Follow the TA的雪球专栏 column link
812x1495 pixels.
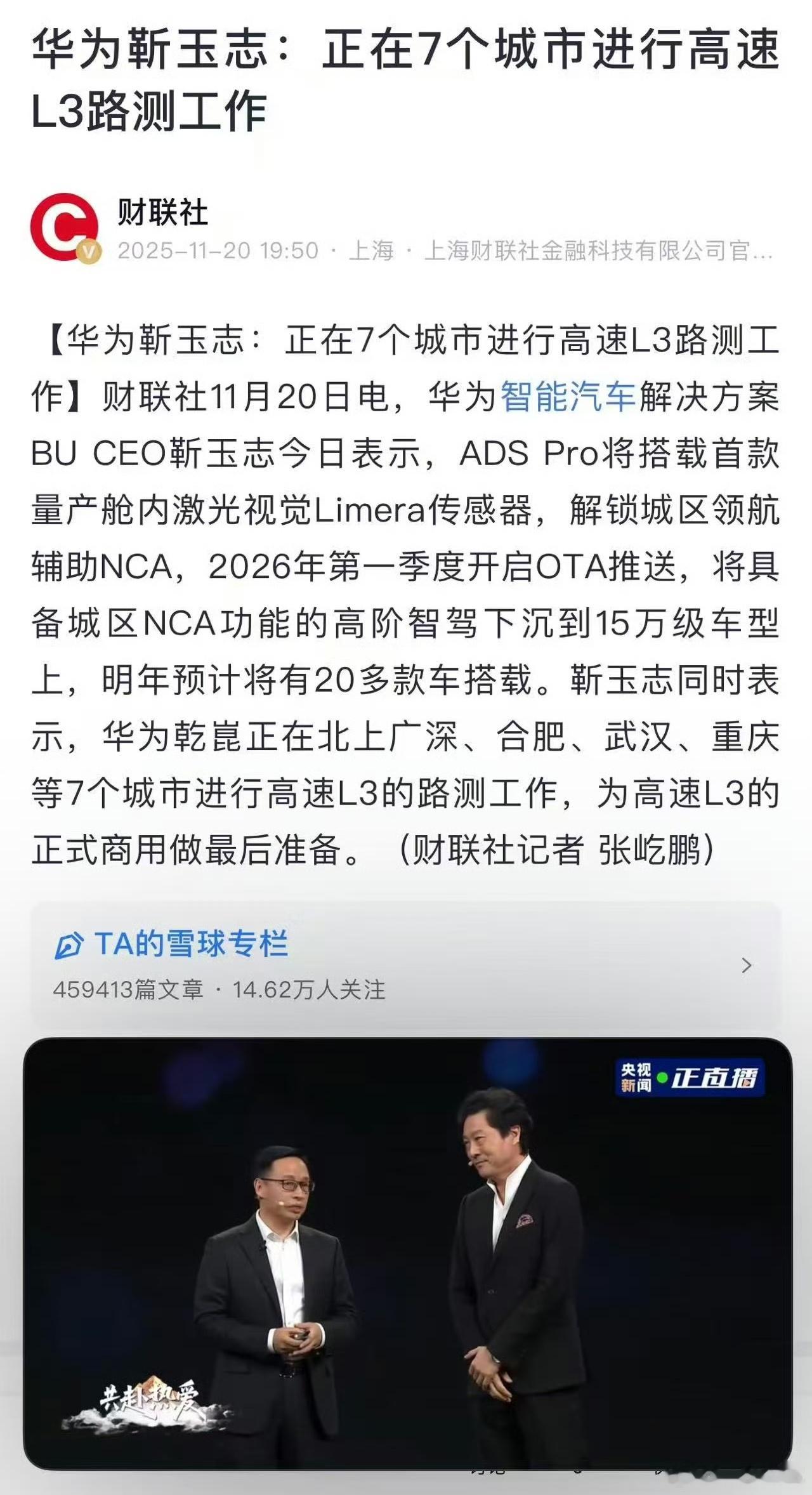click(x=190, y=945)
